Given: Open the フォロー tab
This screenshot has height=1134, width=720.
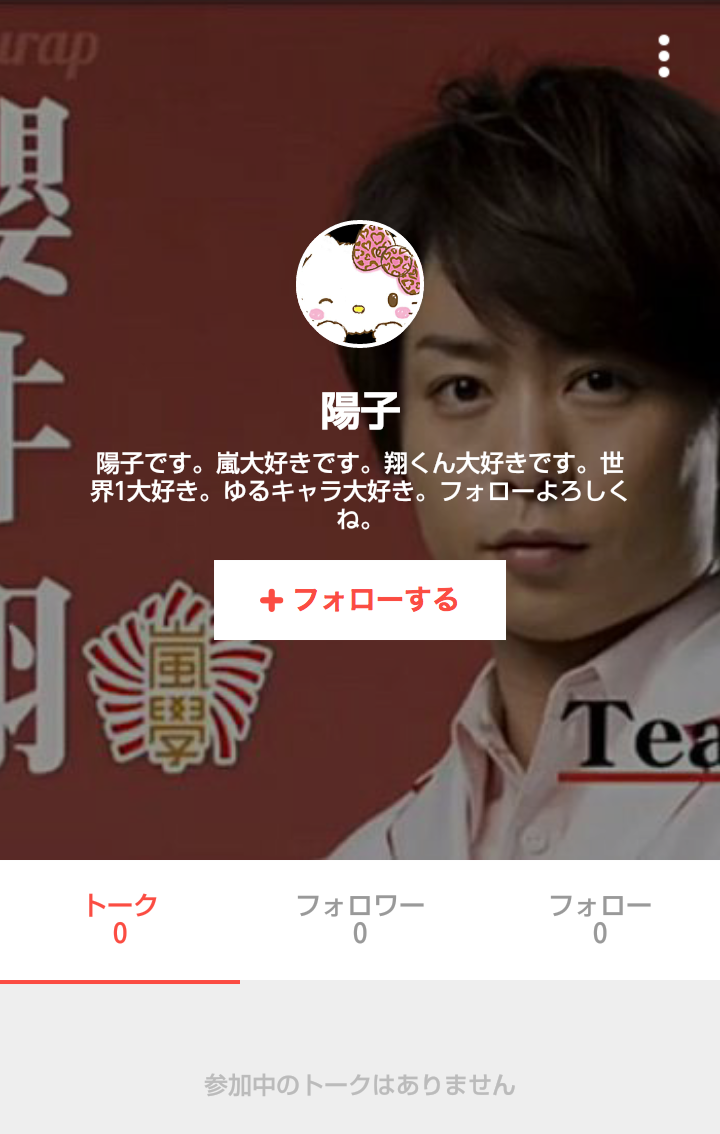Looking at the screenshot, I should point(600,919).
